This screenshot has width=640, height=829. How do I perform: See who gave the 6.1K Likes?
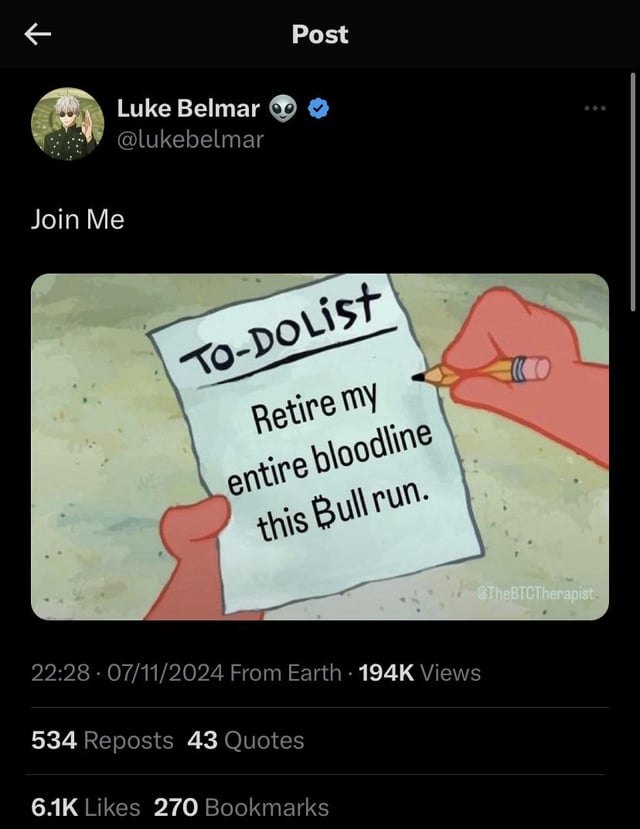coord(86,806)
